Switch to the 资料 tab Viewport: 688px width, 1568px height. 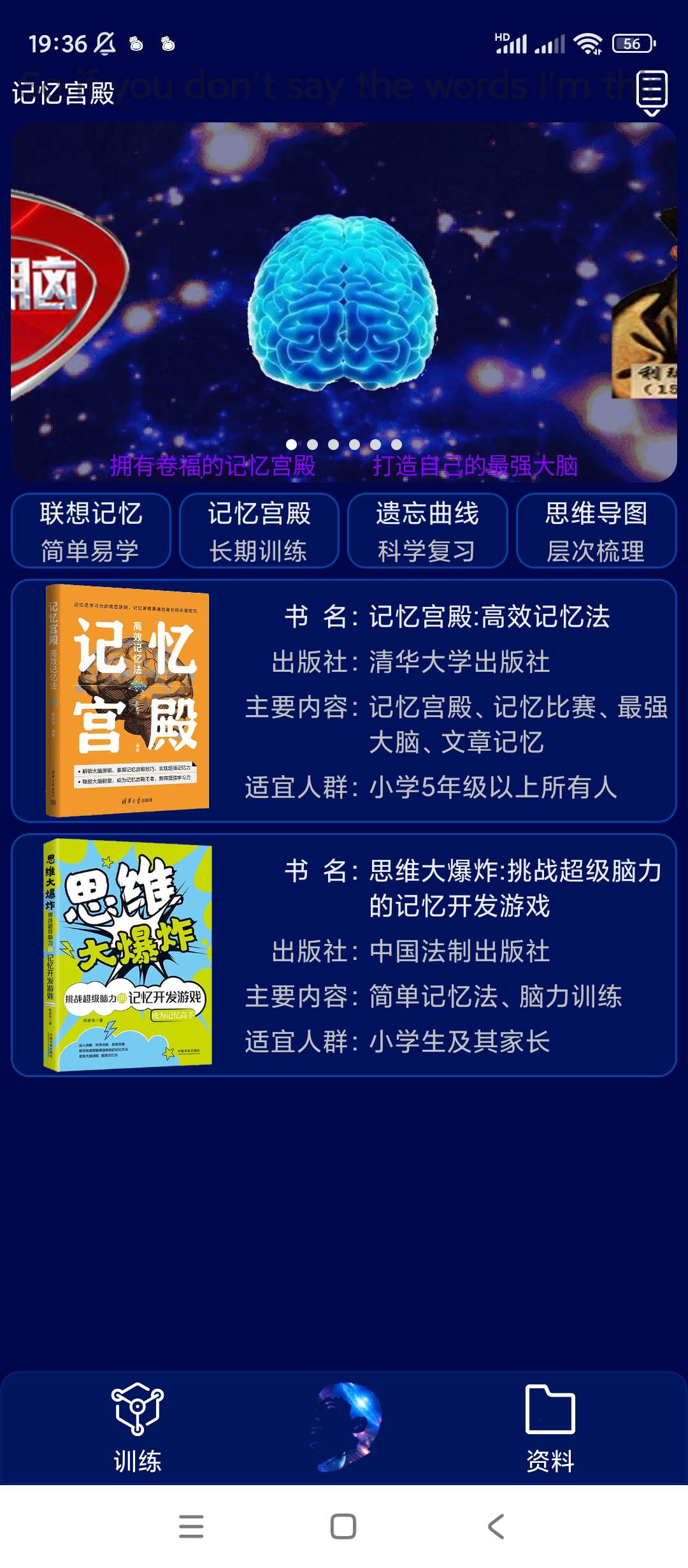click(550, 1428)
